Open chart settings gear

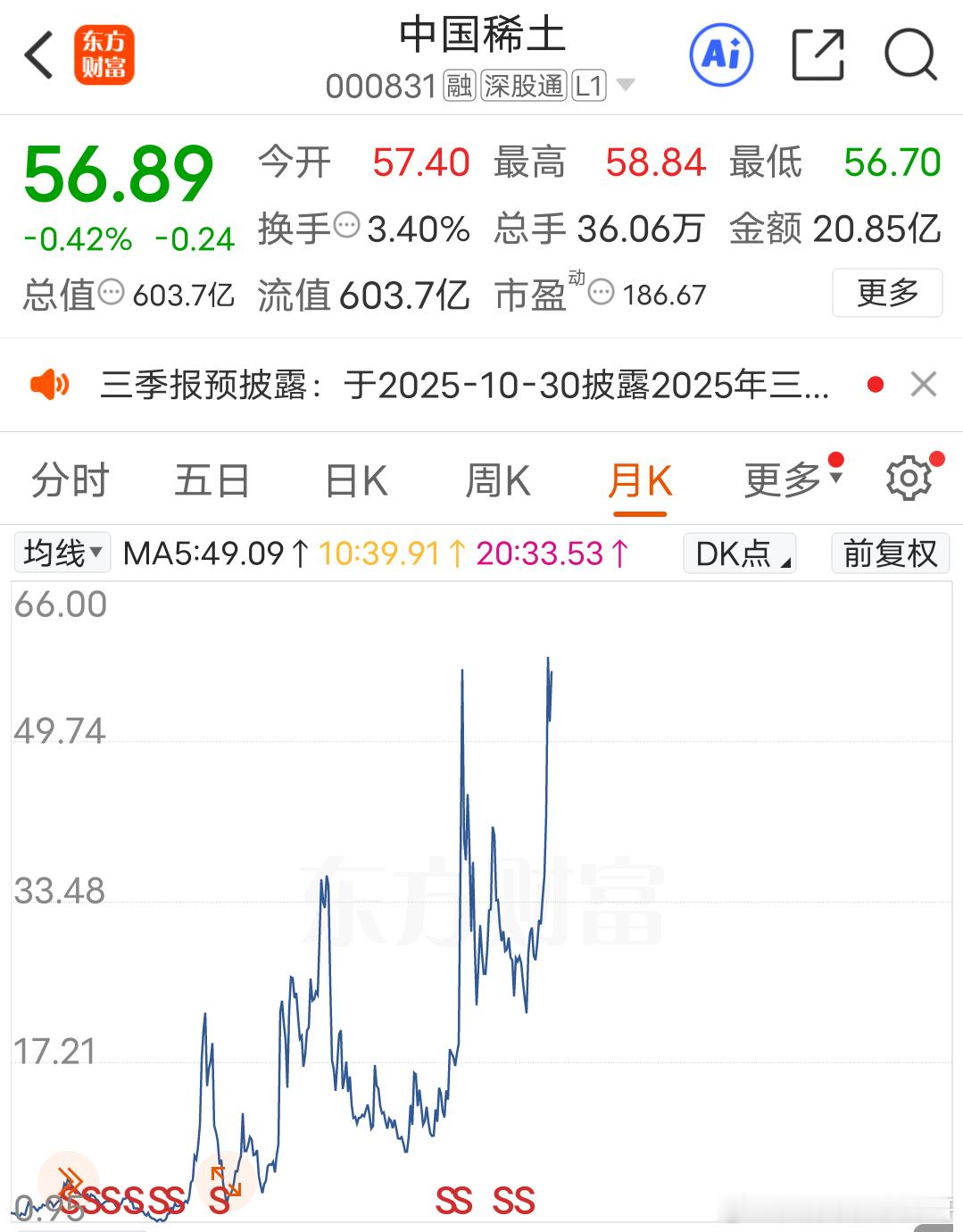point(909,479)
